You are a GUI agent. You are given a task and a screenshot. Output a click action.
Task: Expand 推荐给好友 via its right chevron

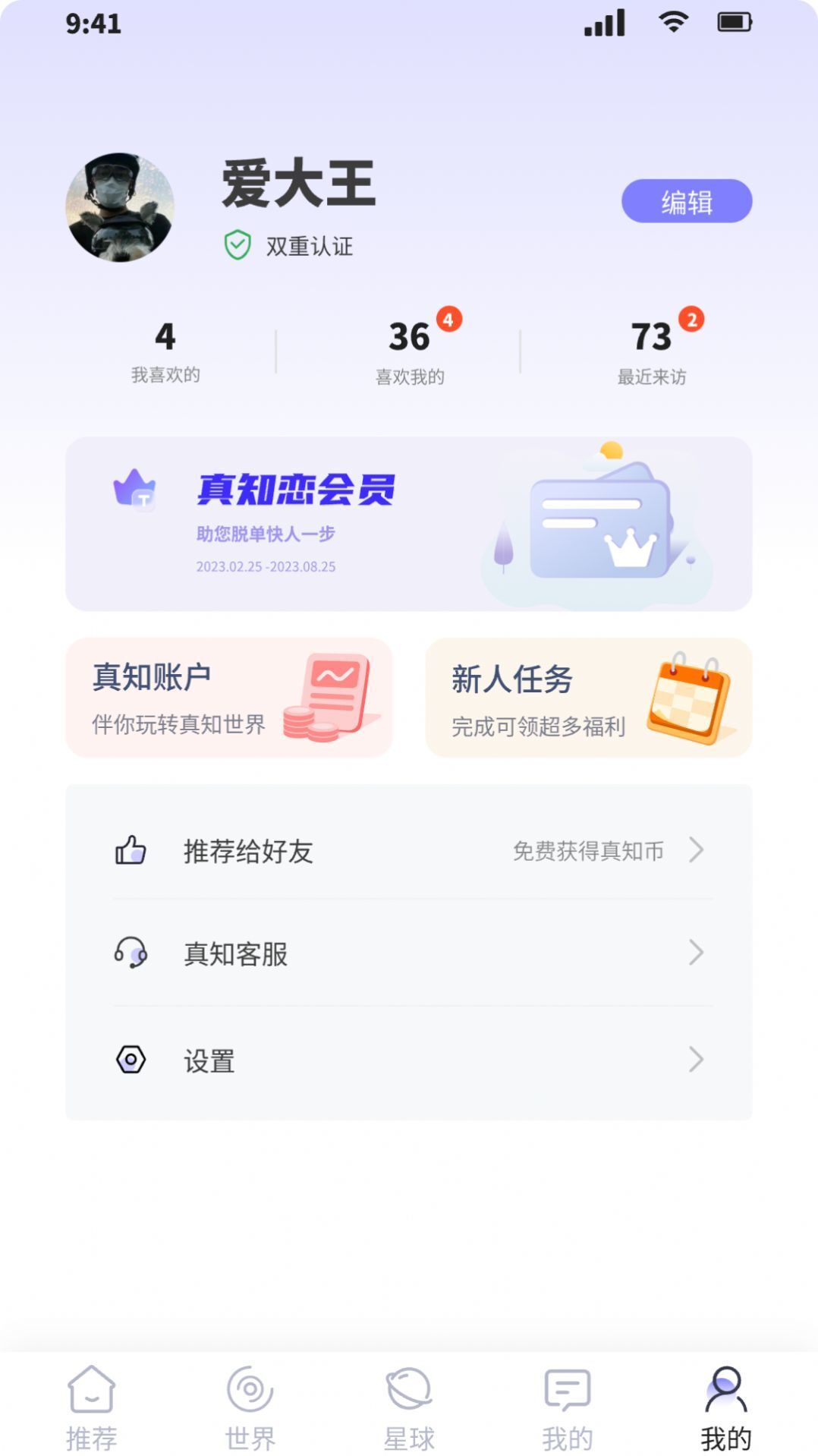coord(696,852)
